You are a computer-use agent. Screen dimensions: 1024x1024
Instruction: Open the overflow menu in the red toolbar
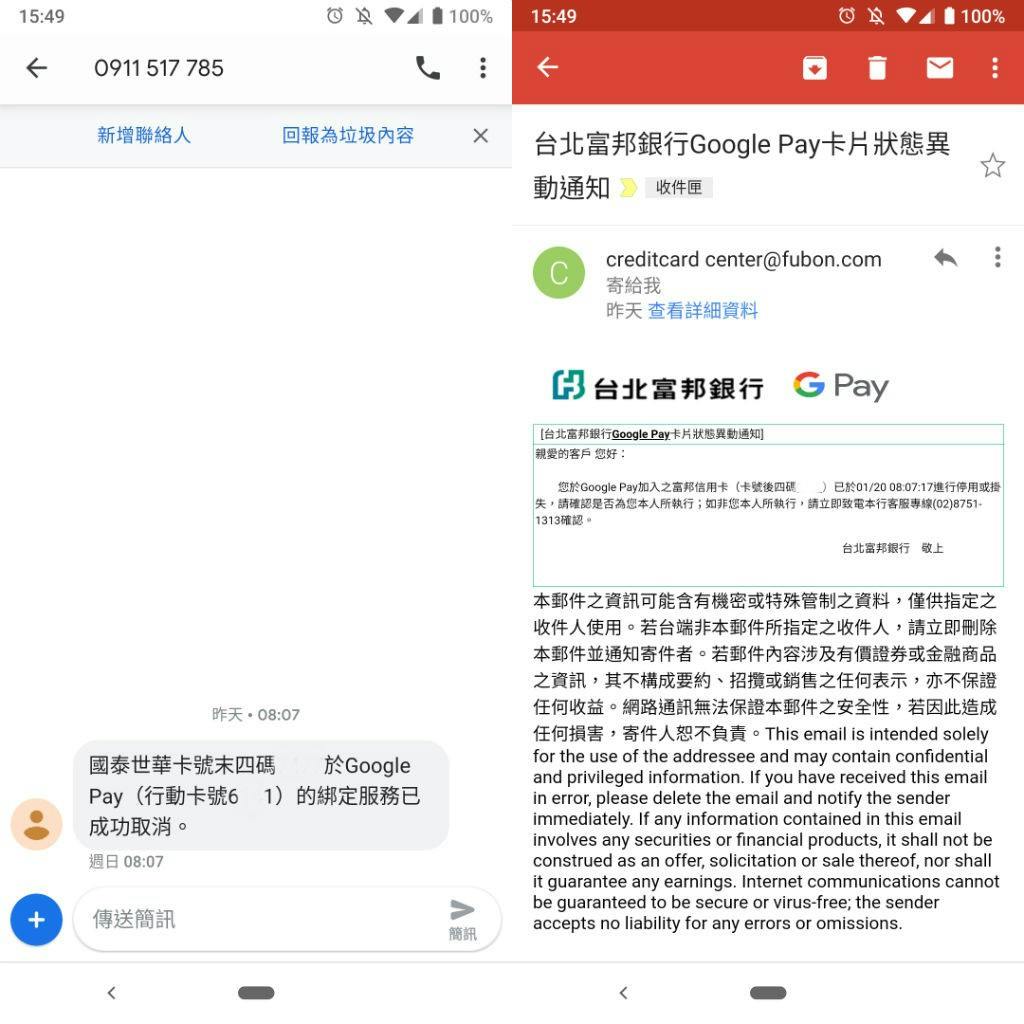pyautogui.click(x=994, y=68)
